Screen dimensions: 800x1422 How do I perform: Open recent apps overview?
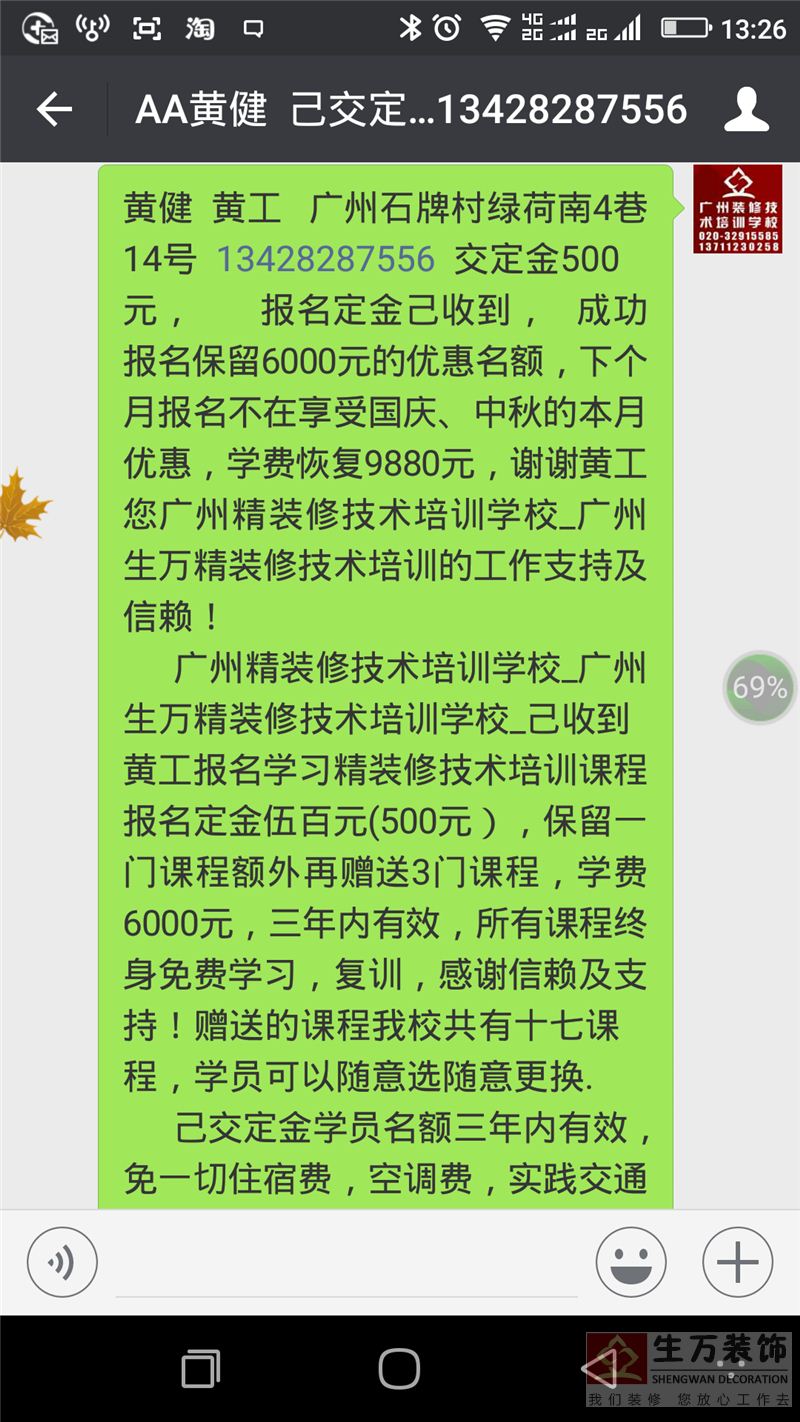(200, 1368)
